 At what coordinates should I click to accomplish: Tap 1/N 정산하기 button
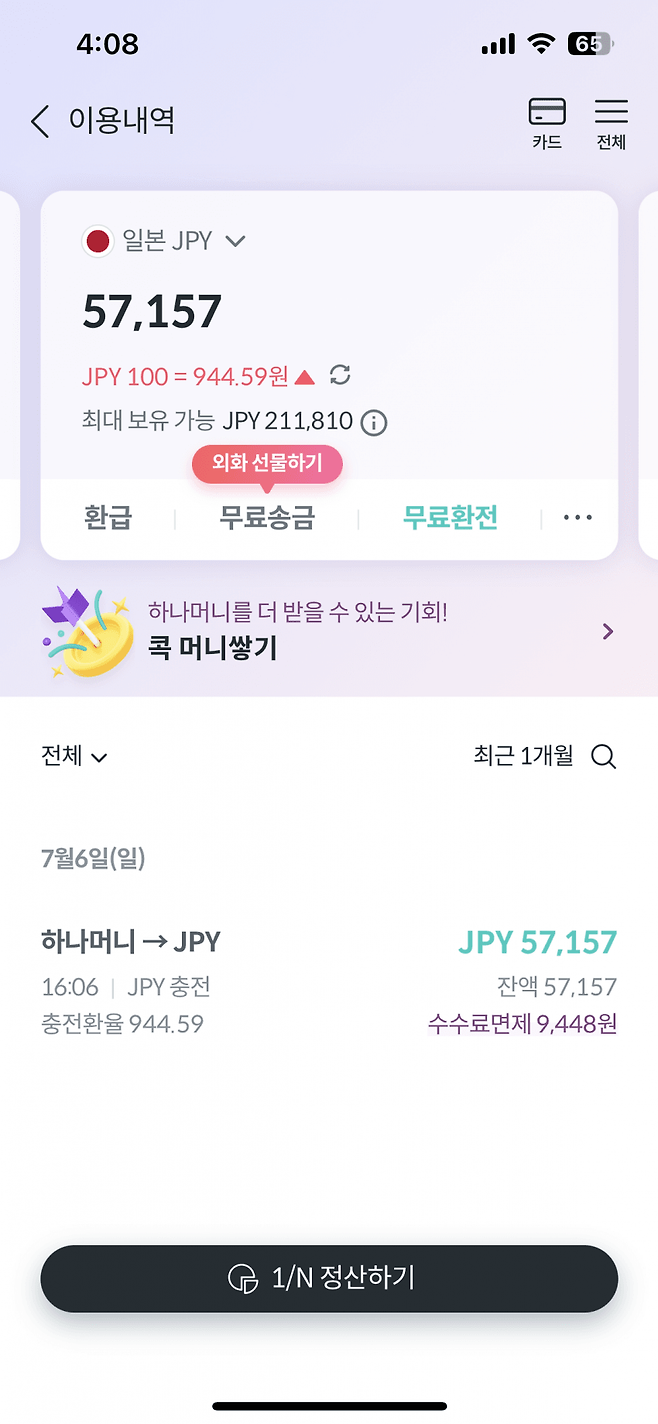[329, 1278]
